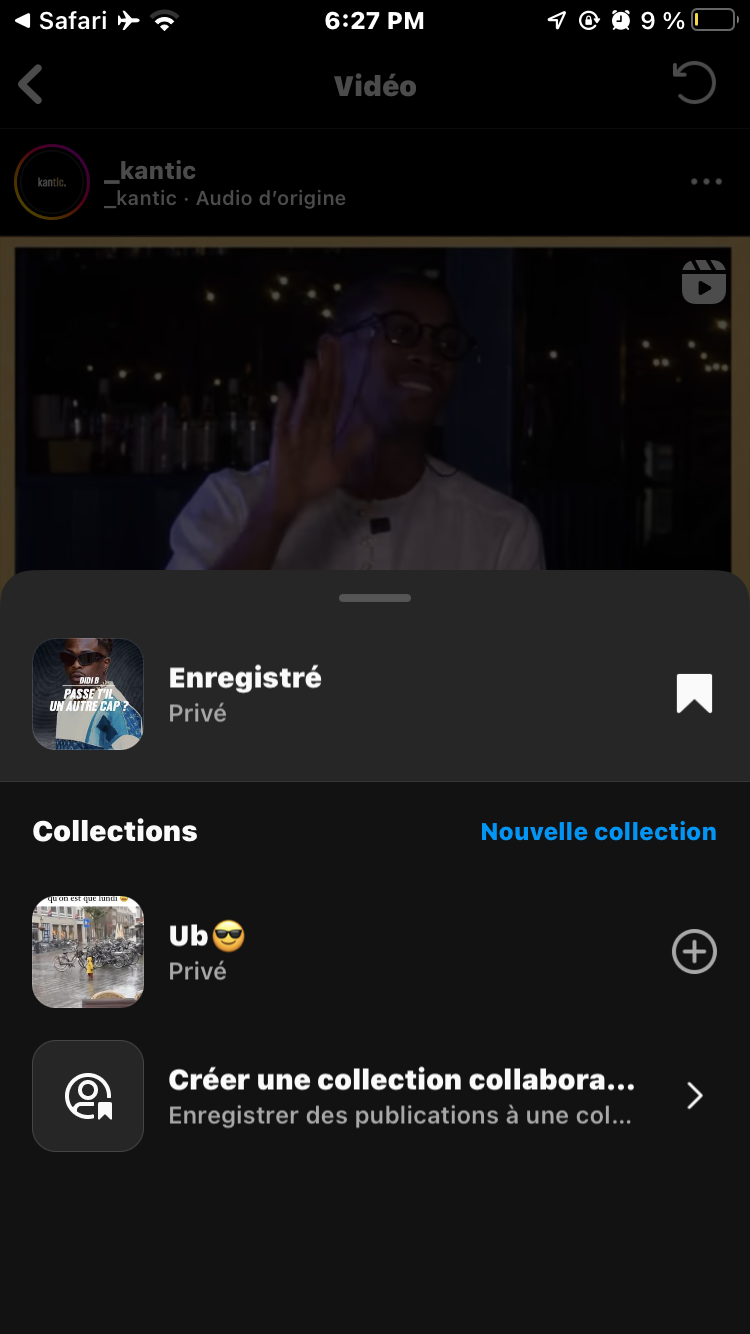Go back from the Vidéo screen
This screenshot has width=750, height=1334.
(x=31, y=85)
